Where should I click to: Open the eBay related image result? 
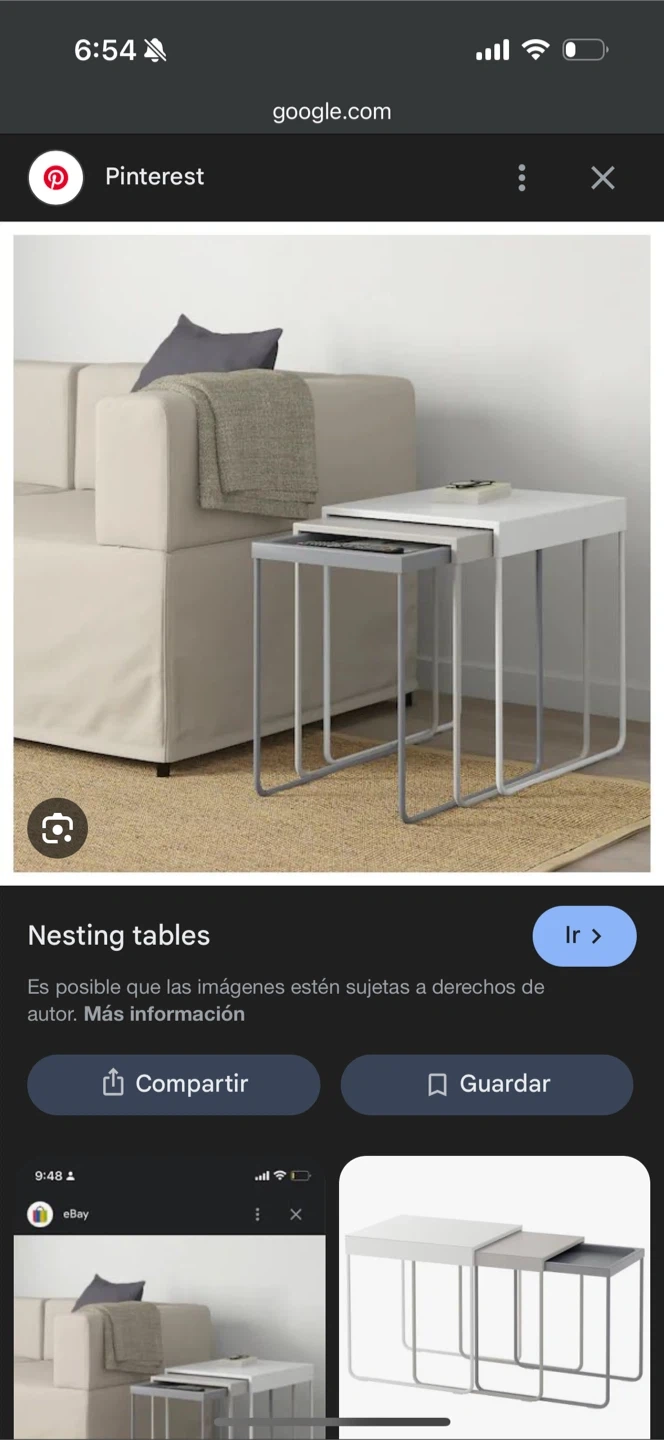click(x=169, y=1300)
